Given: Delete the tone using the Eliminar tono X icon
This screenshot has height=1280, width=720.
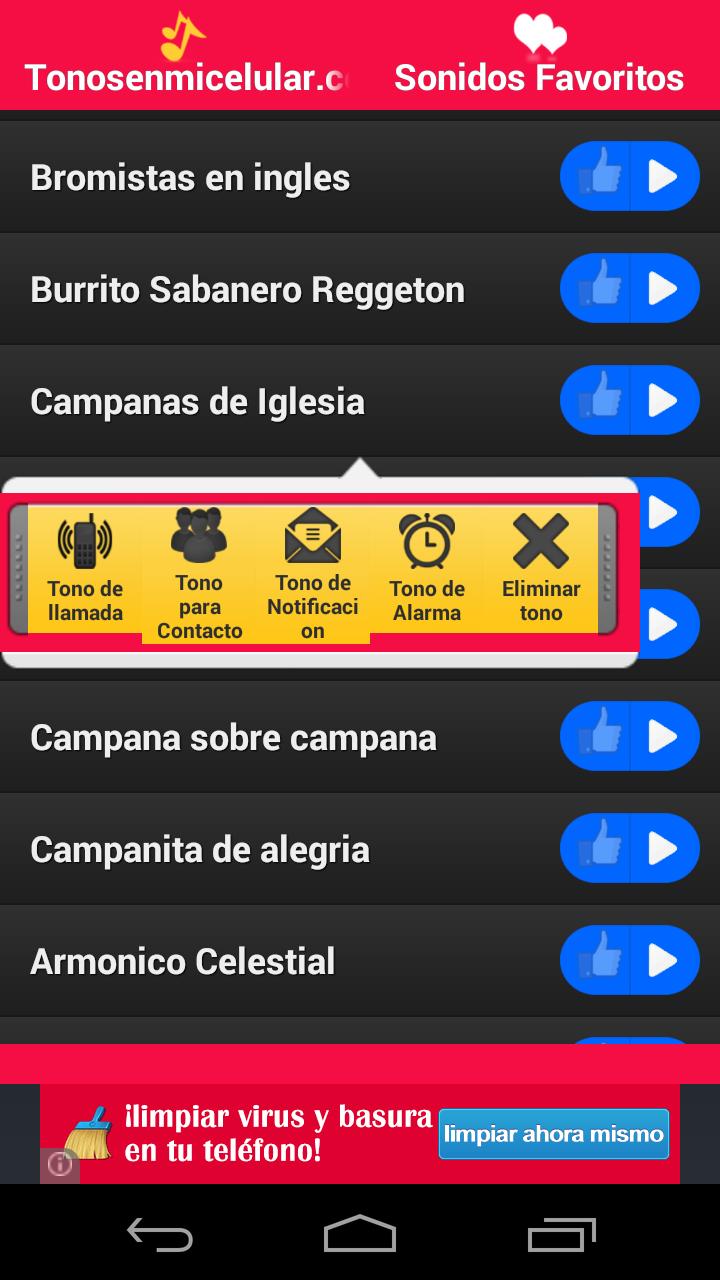Looking at the screenshot, I should (x=539, y=538).
